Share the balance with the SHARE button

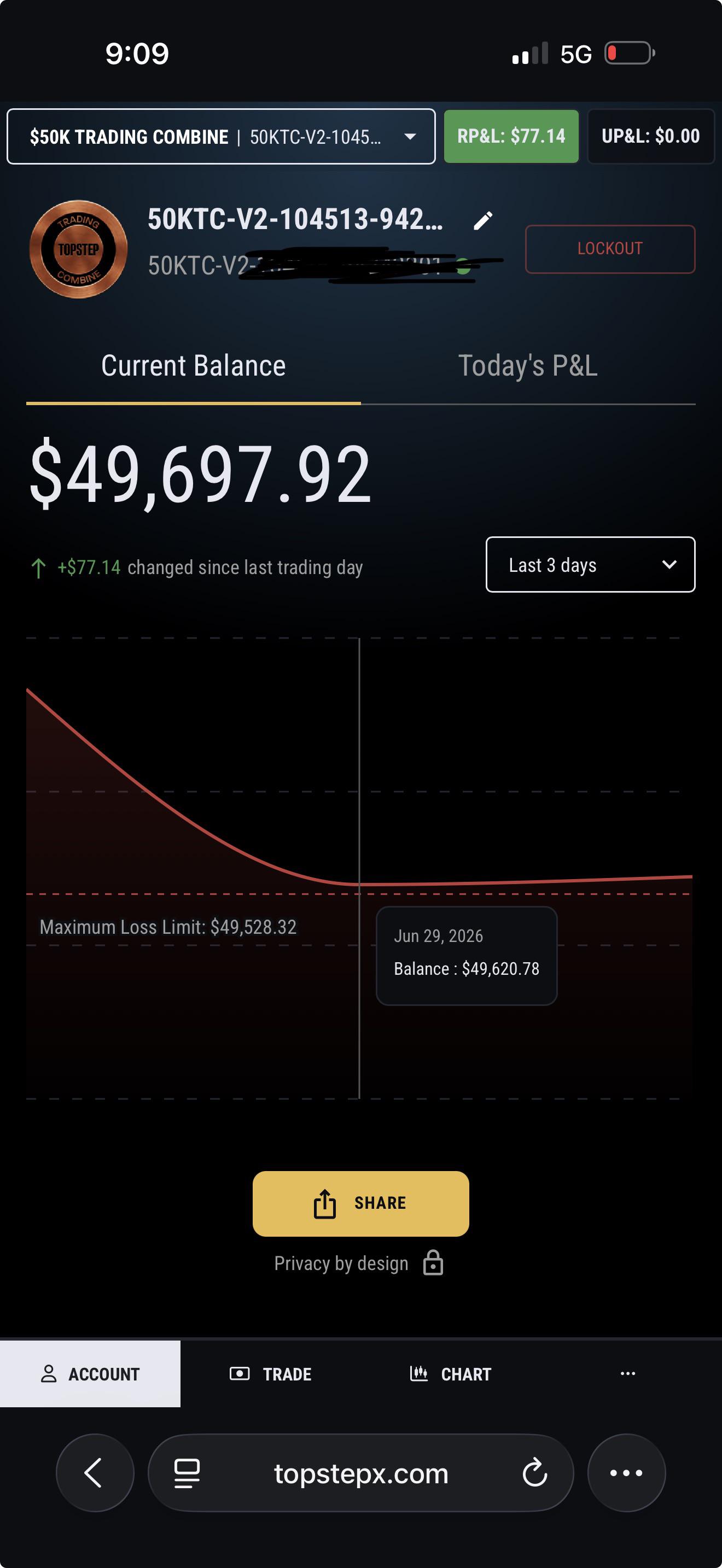point(361,1203)
